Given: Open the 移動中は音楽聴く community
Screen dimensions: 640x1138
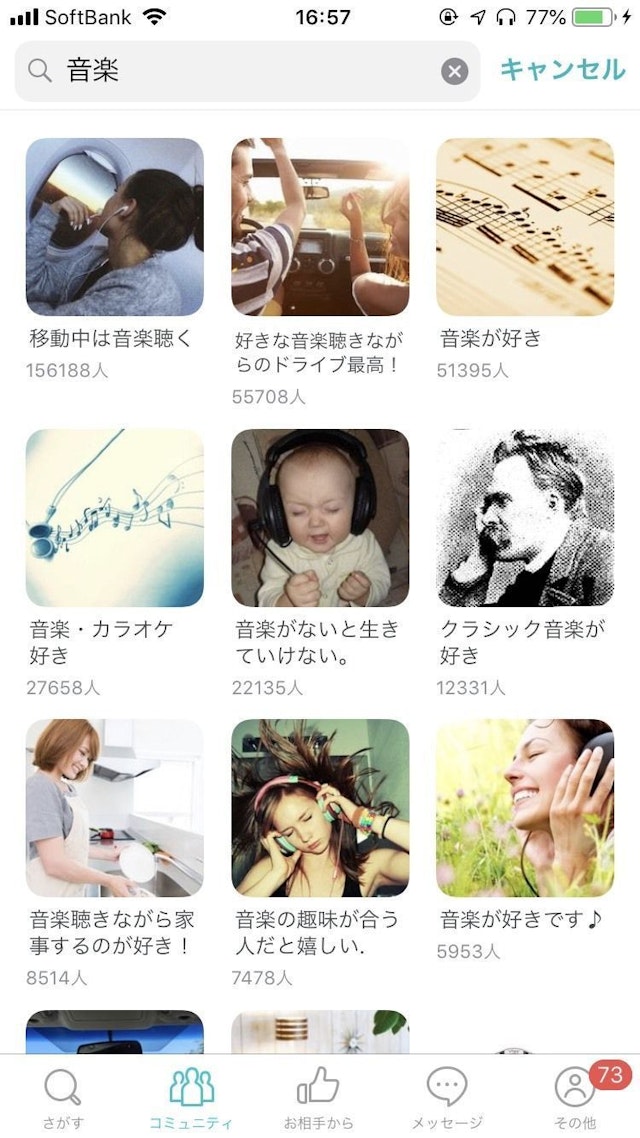Looking at the screenshot, I should (114, 227).
